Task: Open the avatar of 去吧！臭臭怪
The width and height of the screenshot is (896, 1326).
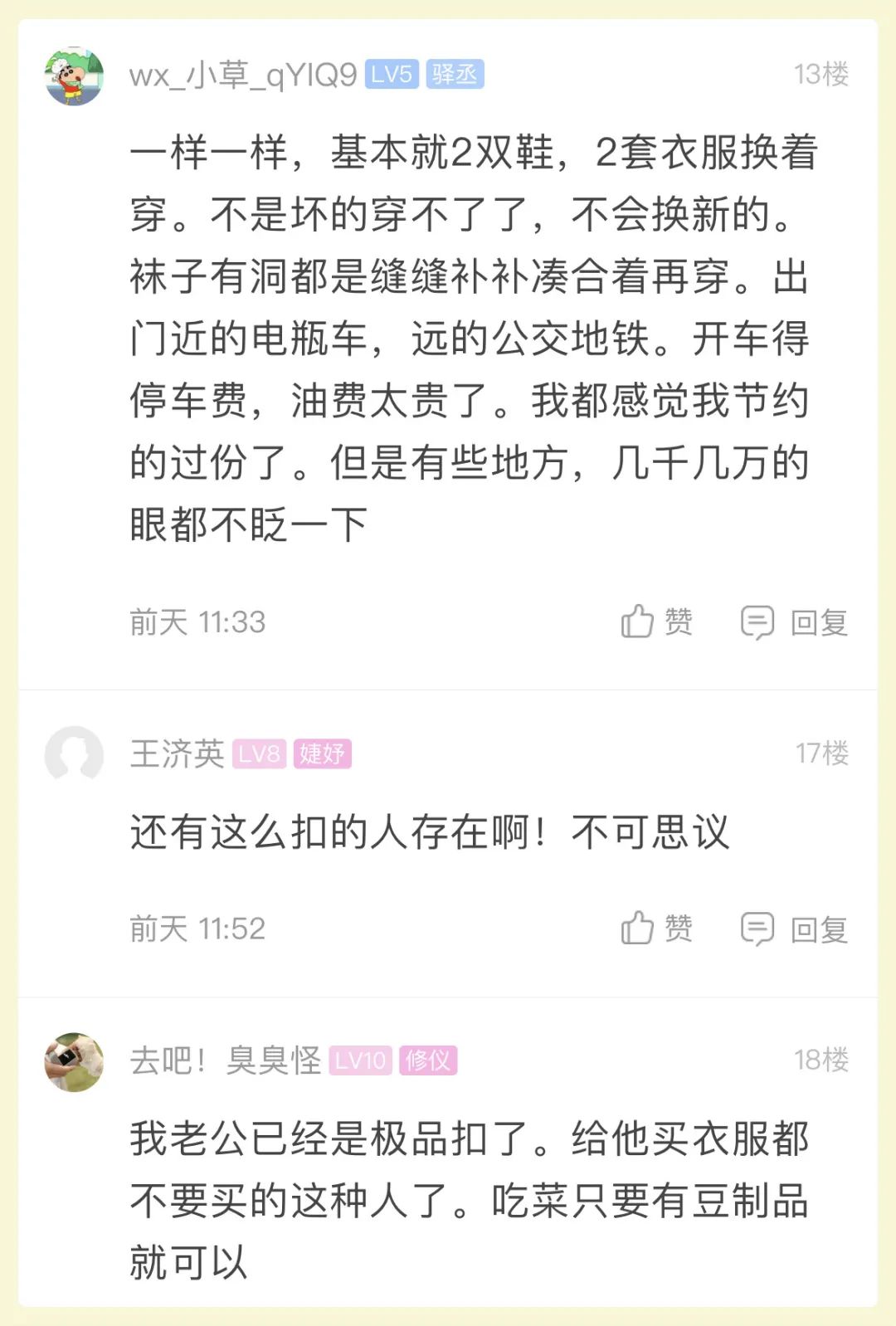Action: point(73,1059)
